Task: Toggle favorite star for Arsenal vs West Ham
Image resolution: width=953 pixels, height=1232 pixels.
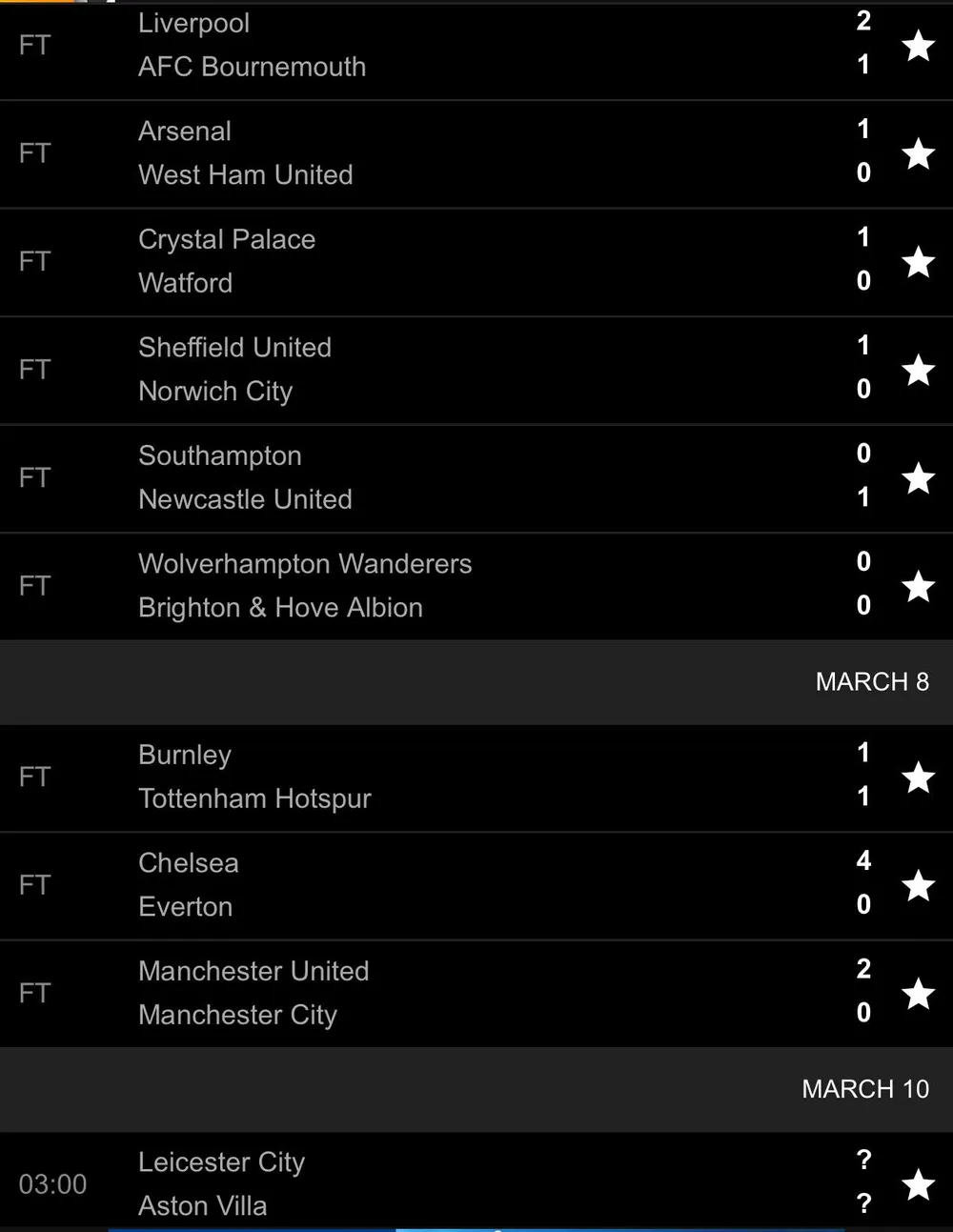Action: [918, 153]
